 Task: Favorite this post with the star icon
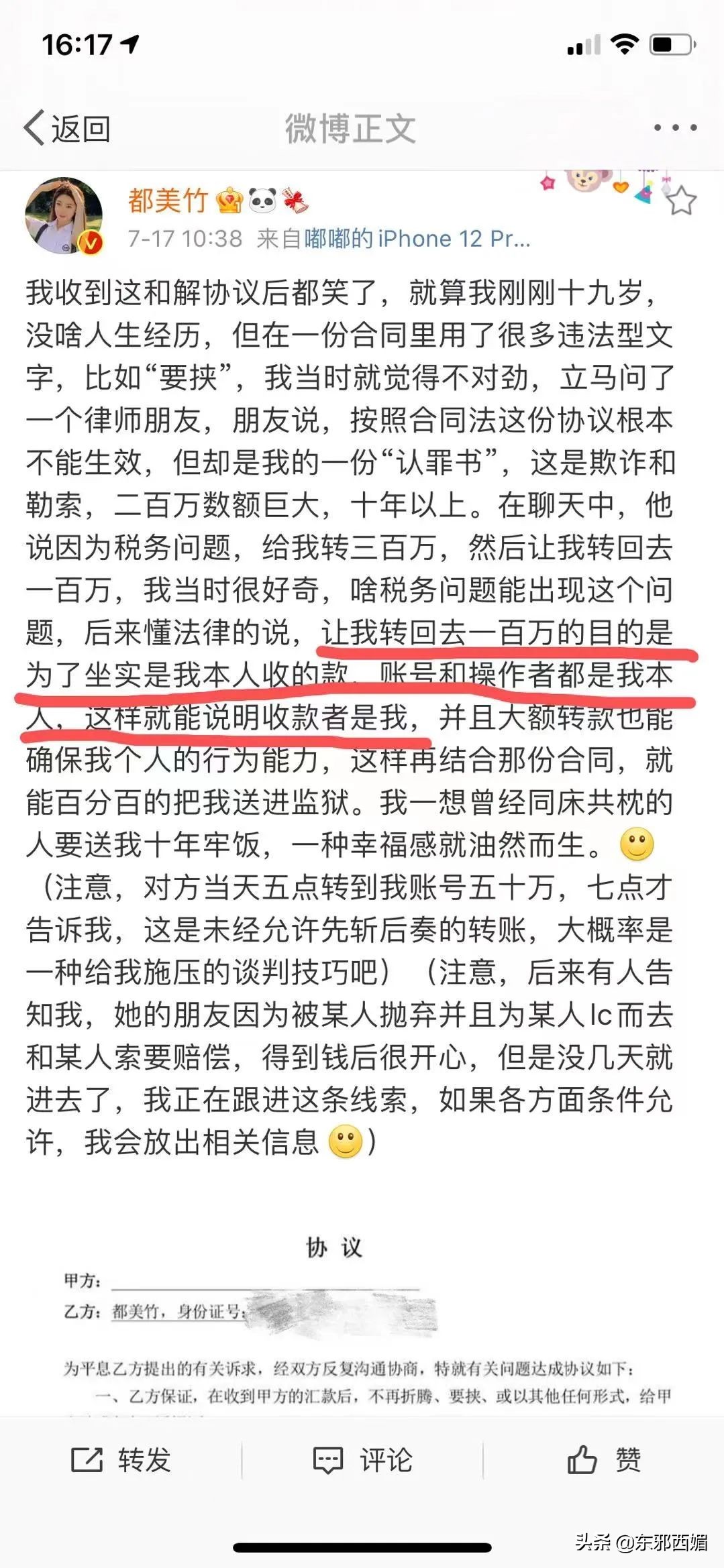pyautogui.click(x=681, y=201)
